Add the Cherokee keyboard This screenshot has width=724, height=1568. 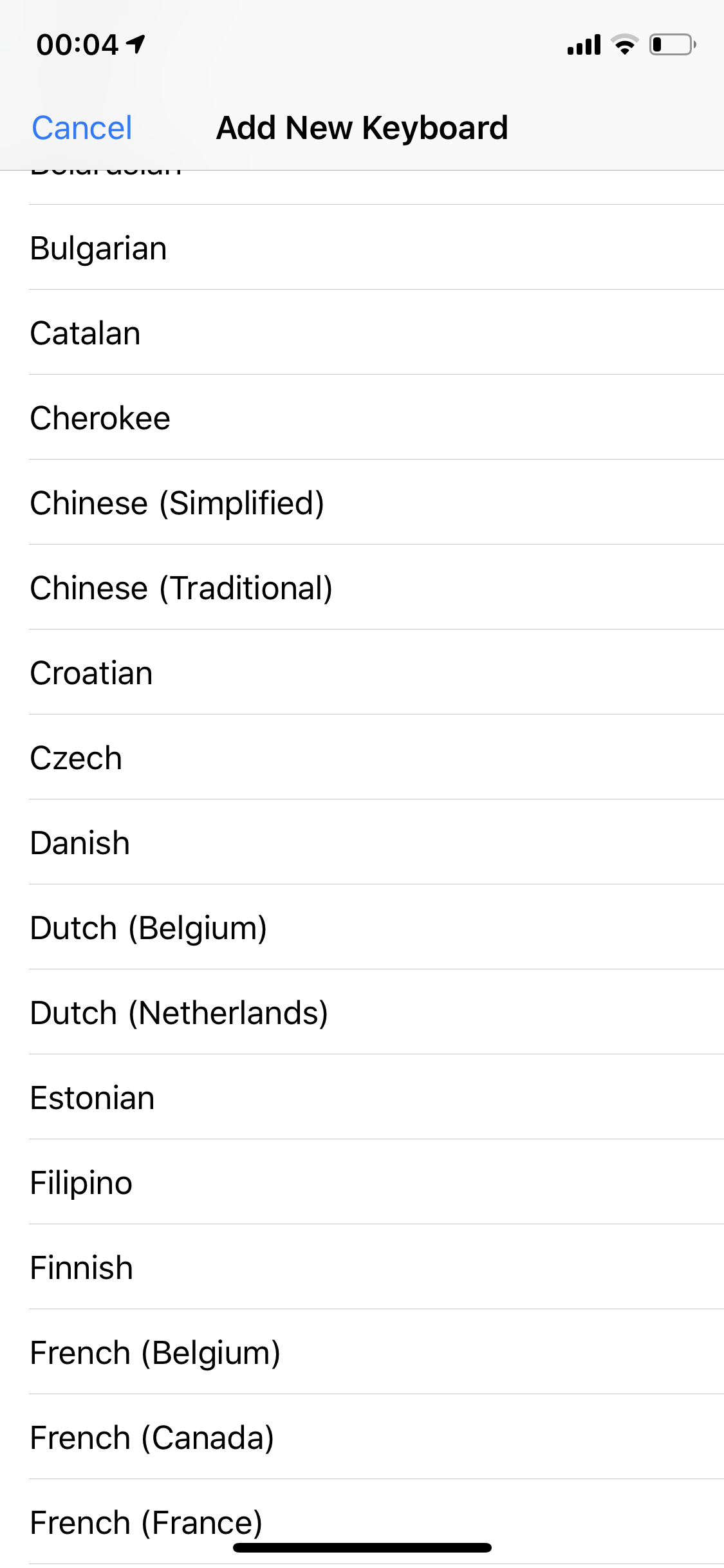100,418
